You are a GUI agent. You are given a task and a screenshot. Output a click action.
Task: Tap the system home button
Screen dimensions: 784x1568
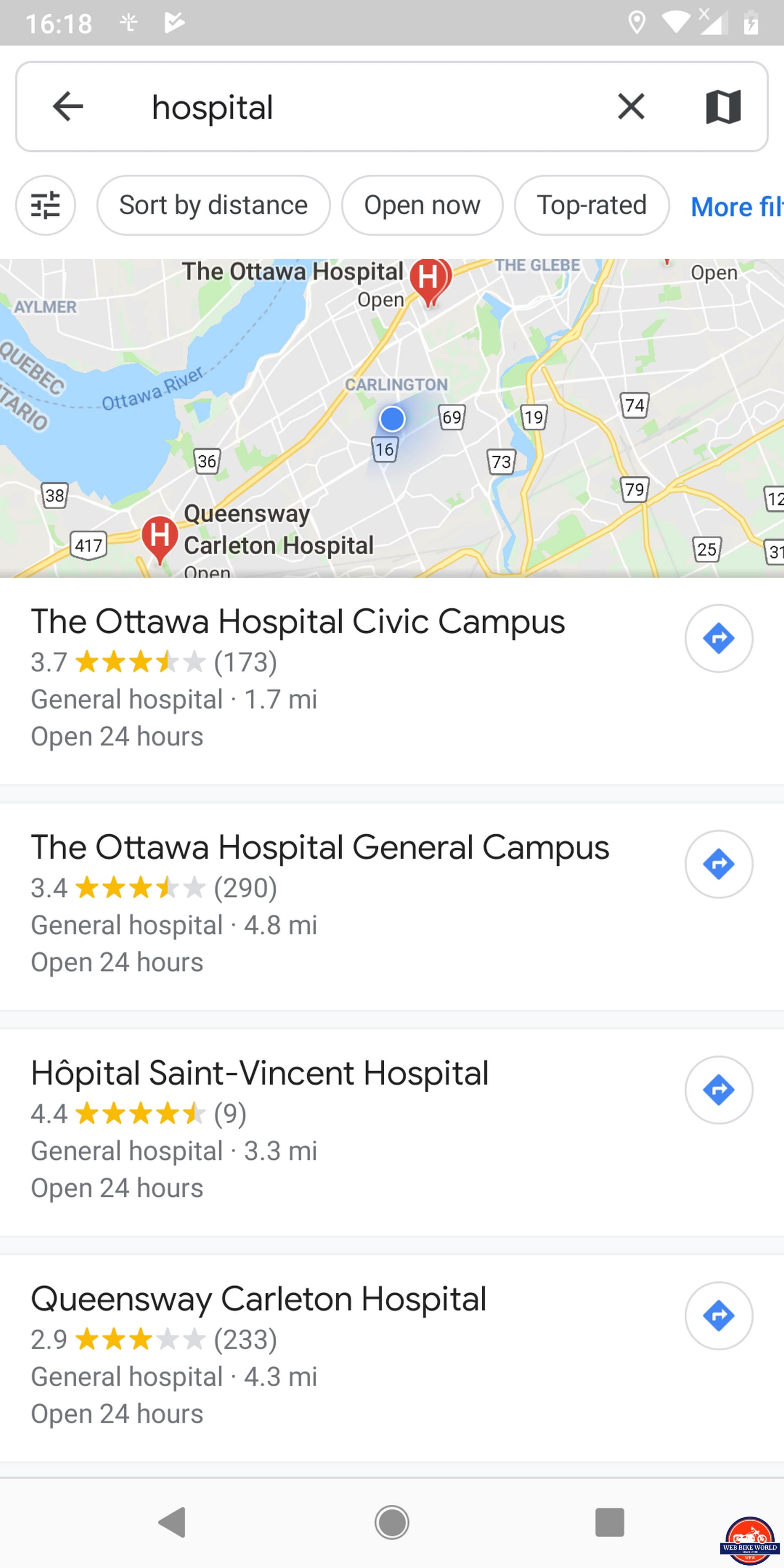click(392, 1522)
